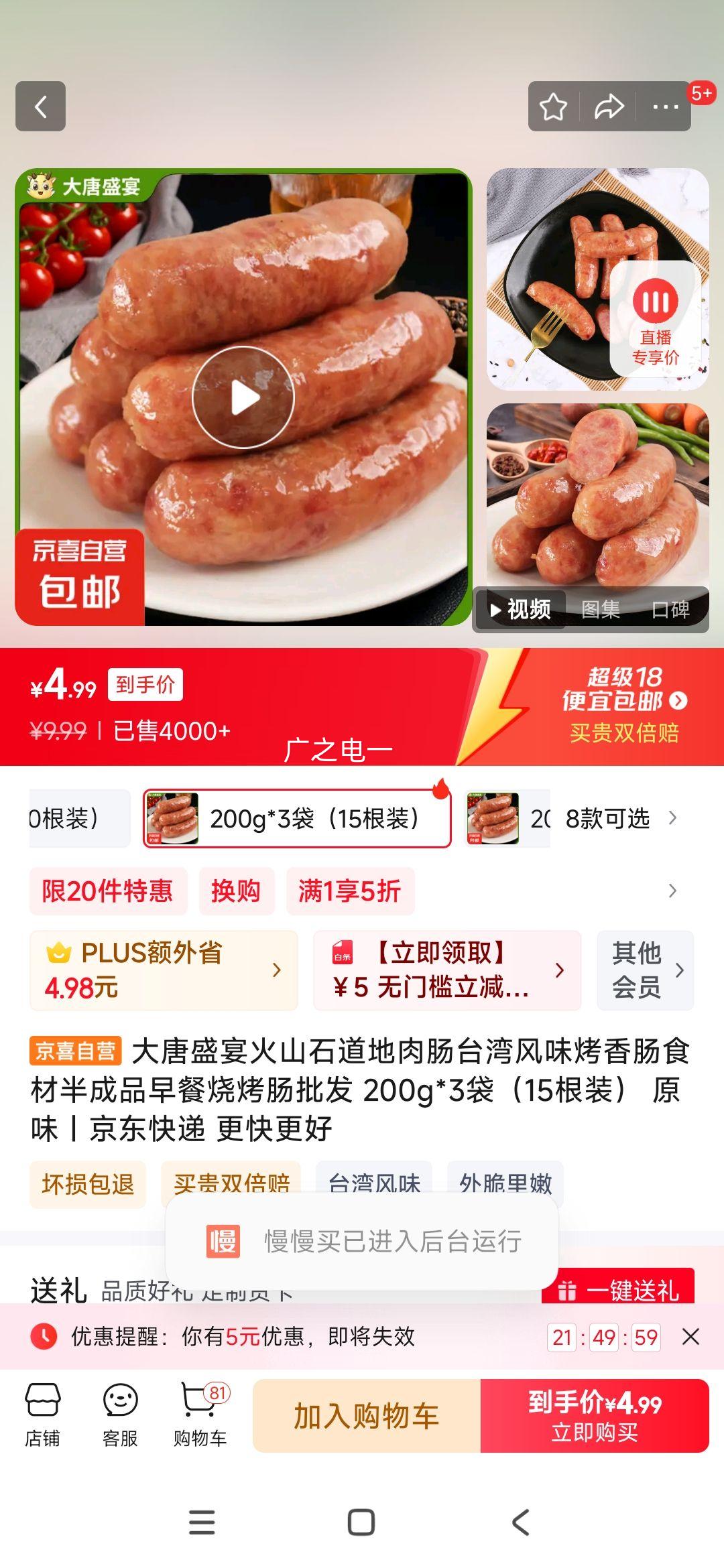Favorite this product with the star icon
The image size is (724, 1568).
tap(554, 107)
